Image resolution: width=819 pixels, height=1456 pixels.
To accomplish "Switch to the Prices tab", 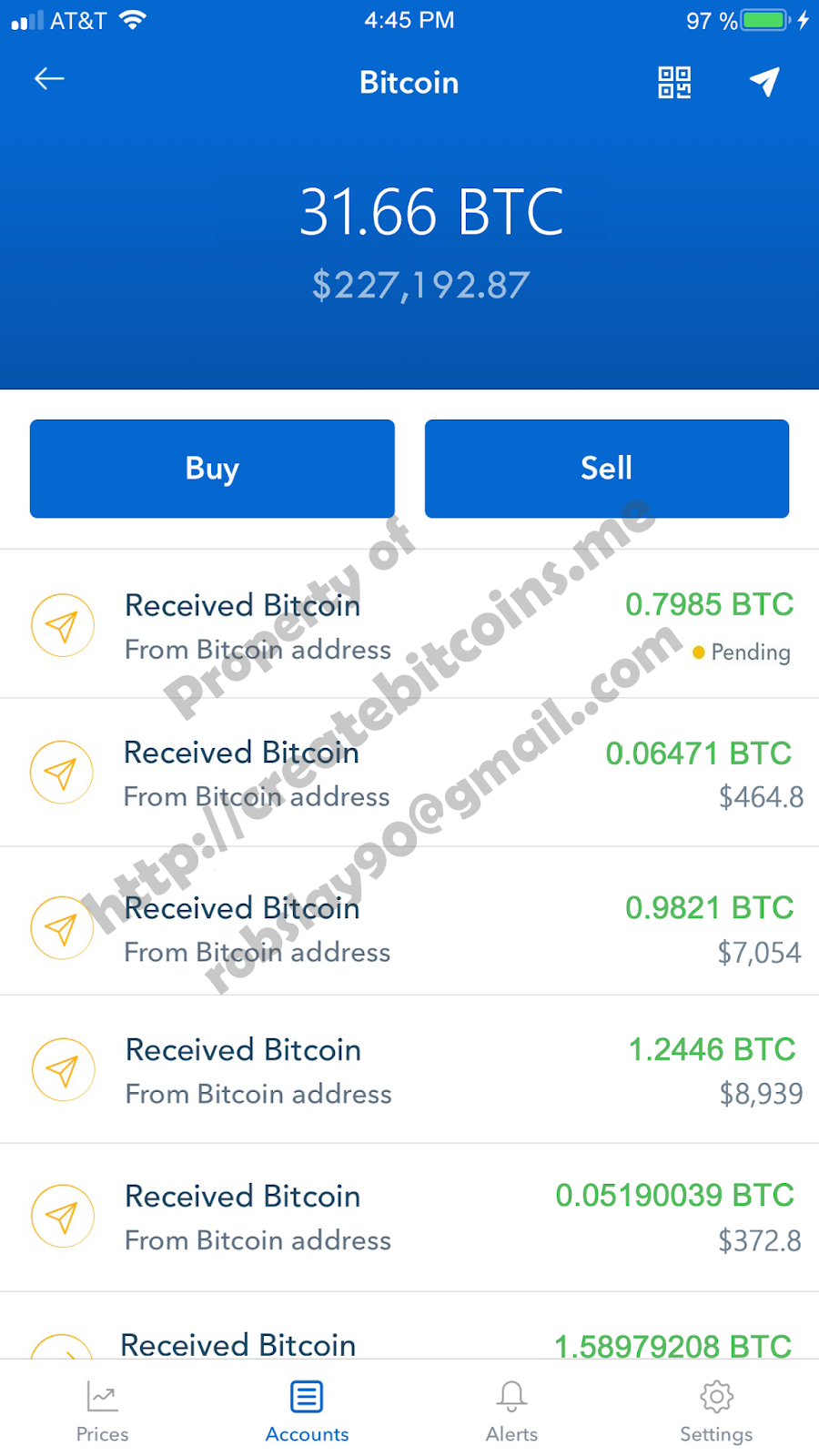I will click(102, 1410).
